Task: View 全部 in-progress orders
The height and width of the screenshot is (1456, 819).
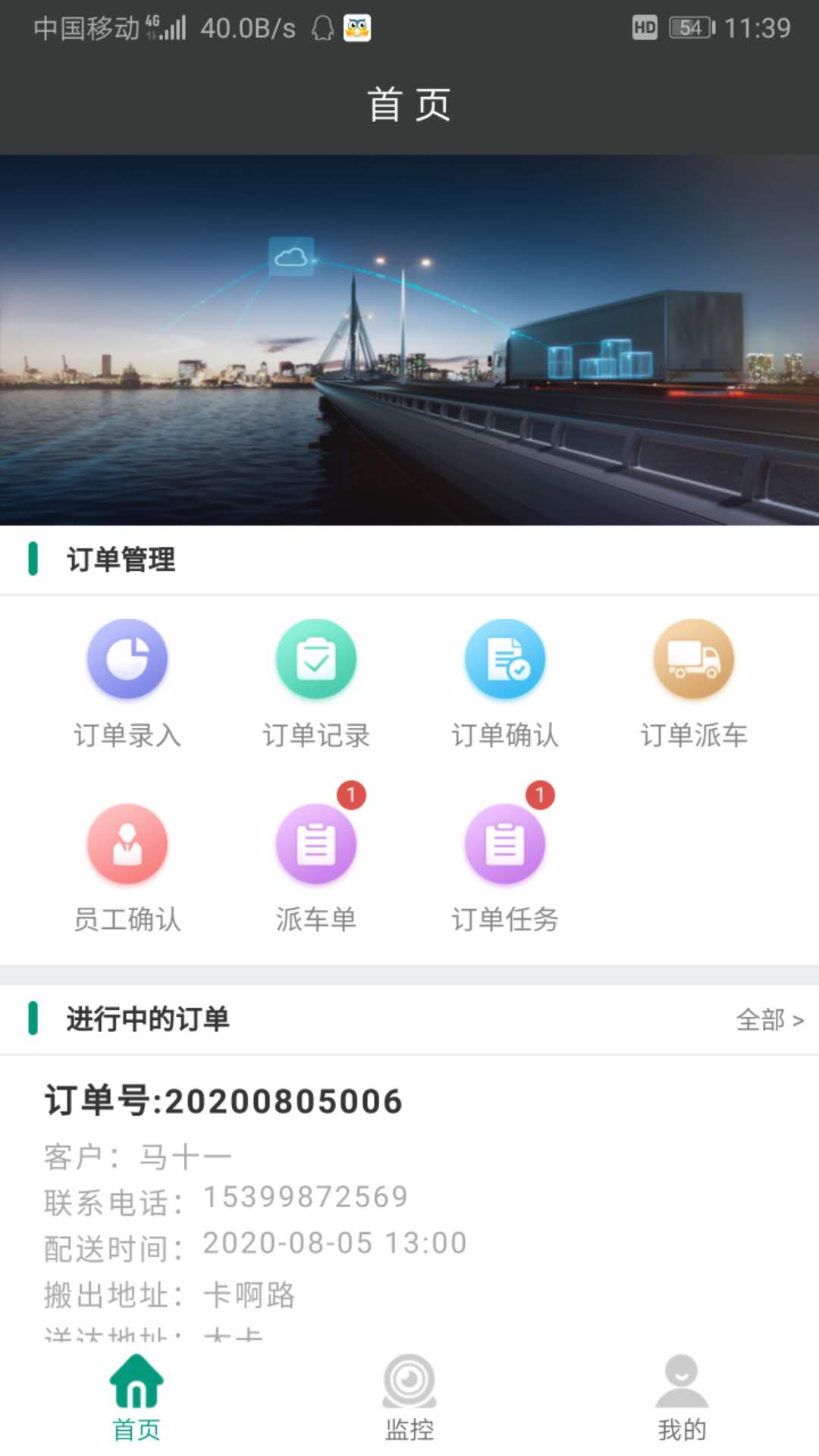Action: click(769, 1020)
